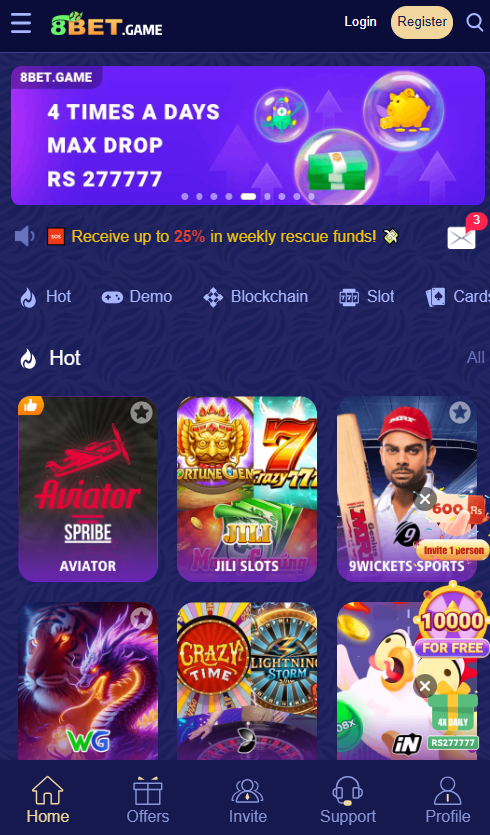The image size is (490, 835).
Task: Select the Slot category
Action: click(367, 297)
